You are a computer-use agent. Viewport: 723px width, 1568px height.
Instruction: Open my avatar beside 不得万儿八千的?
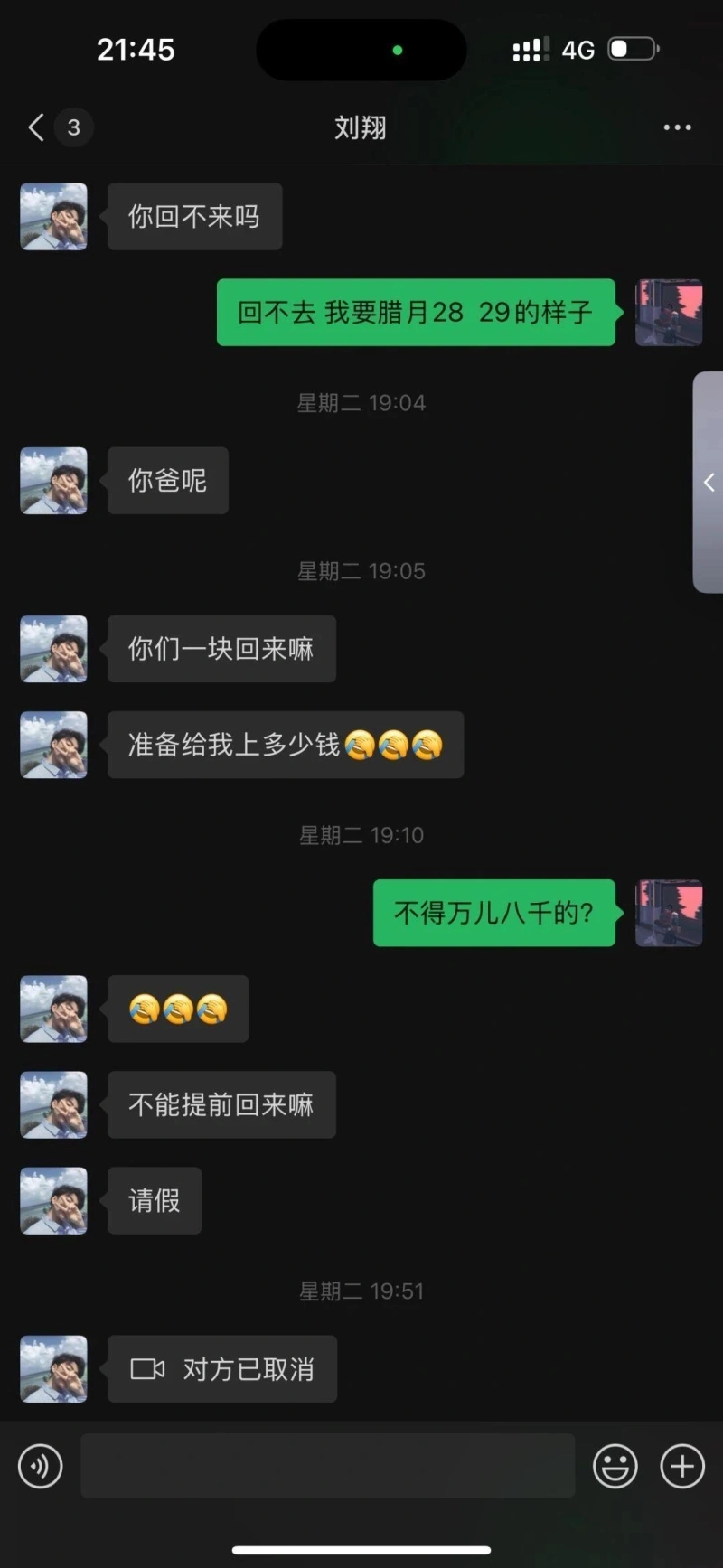(669, 913)
